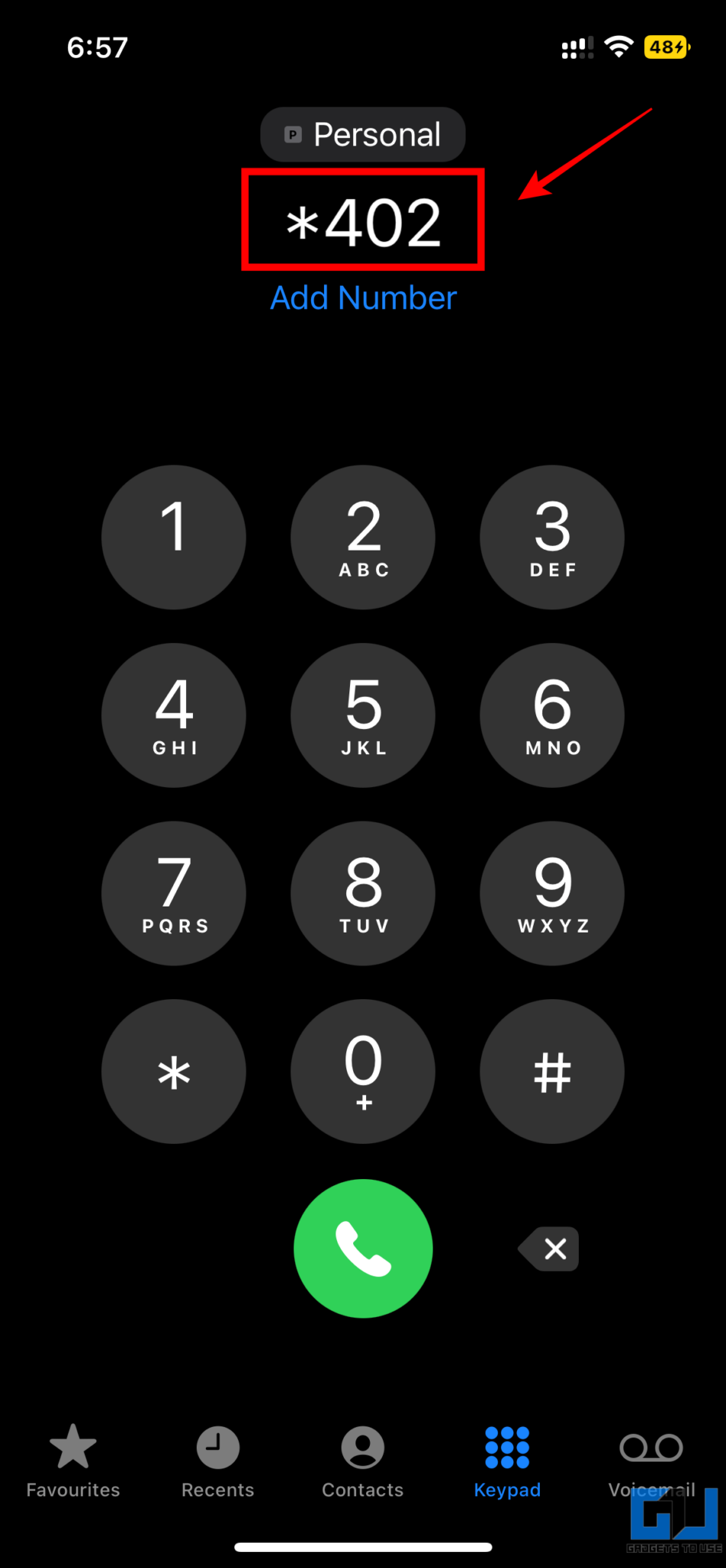Screen dimensions: 726x1568
Task: Enter digit 8 TUV
Action: 363,893
